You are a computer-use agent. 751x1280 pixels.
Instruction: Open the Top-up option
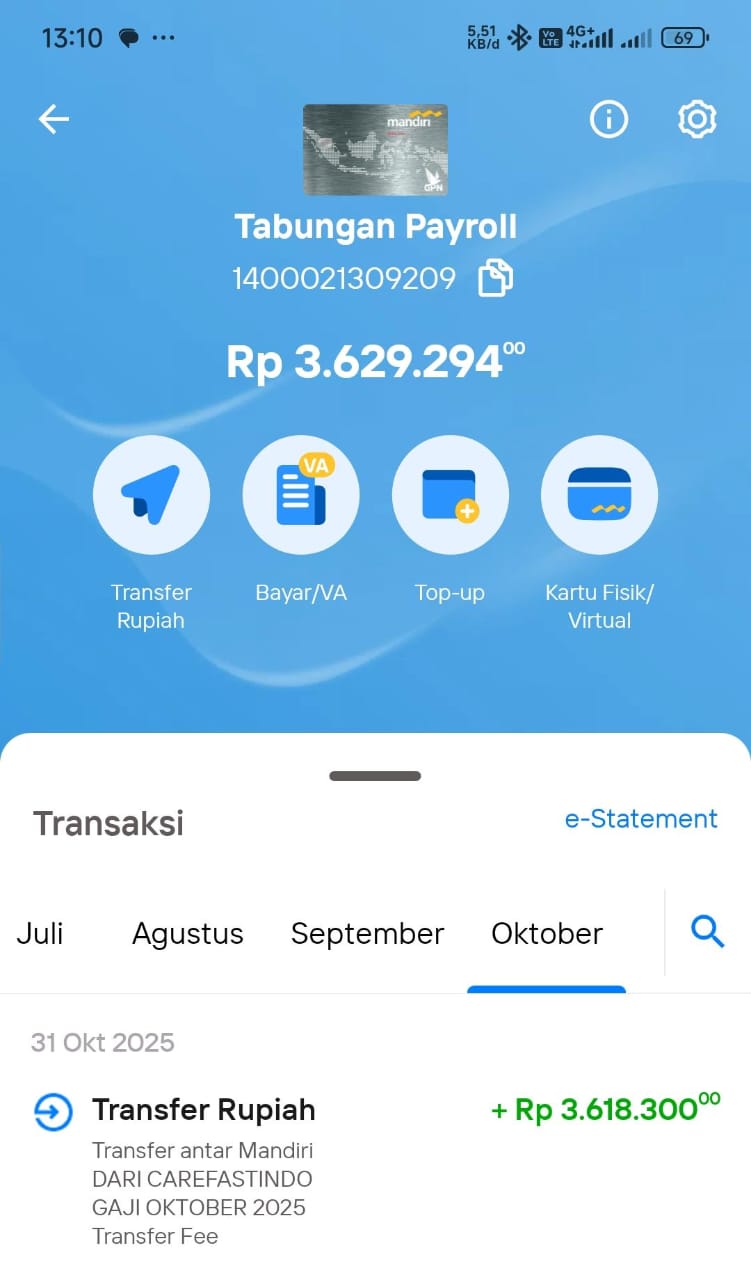pos(450,495)
